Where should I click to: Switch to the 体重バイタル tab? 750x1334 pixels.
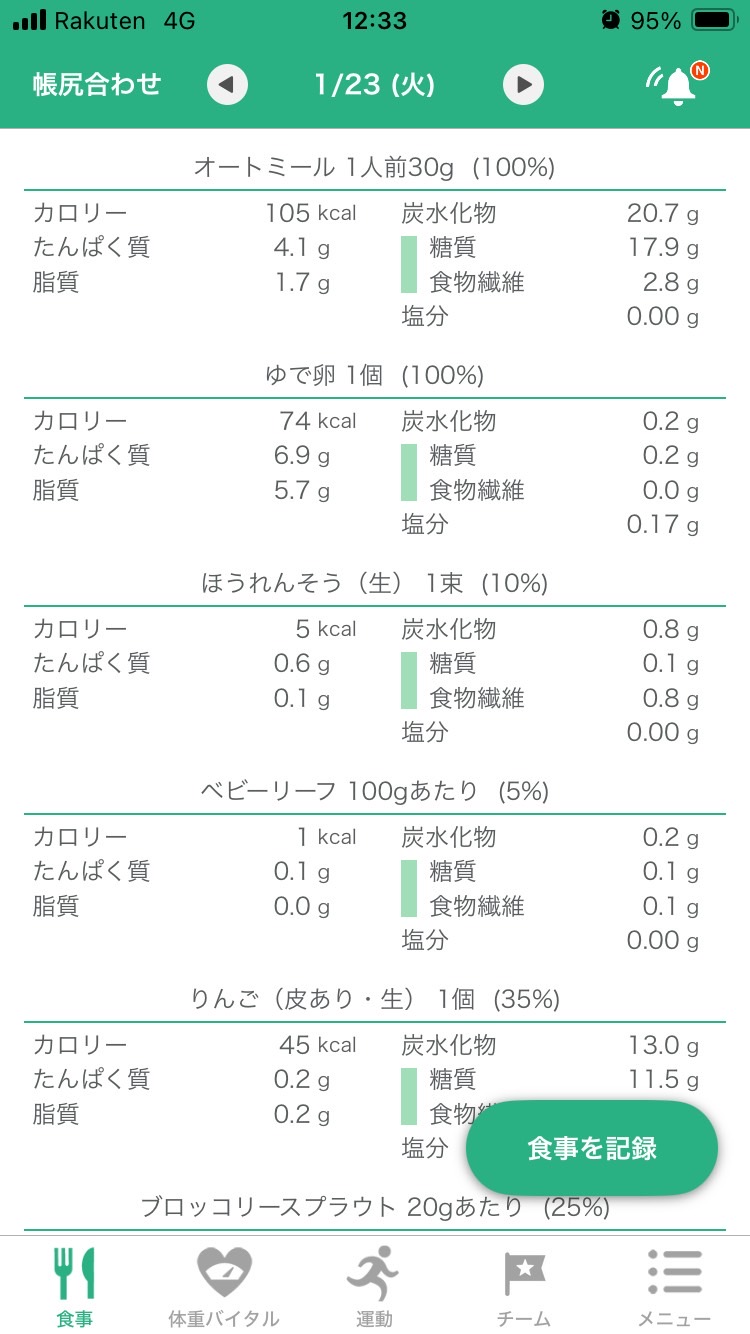click(225, 1286)
